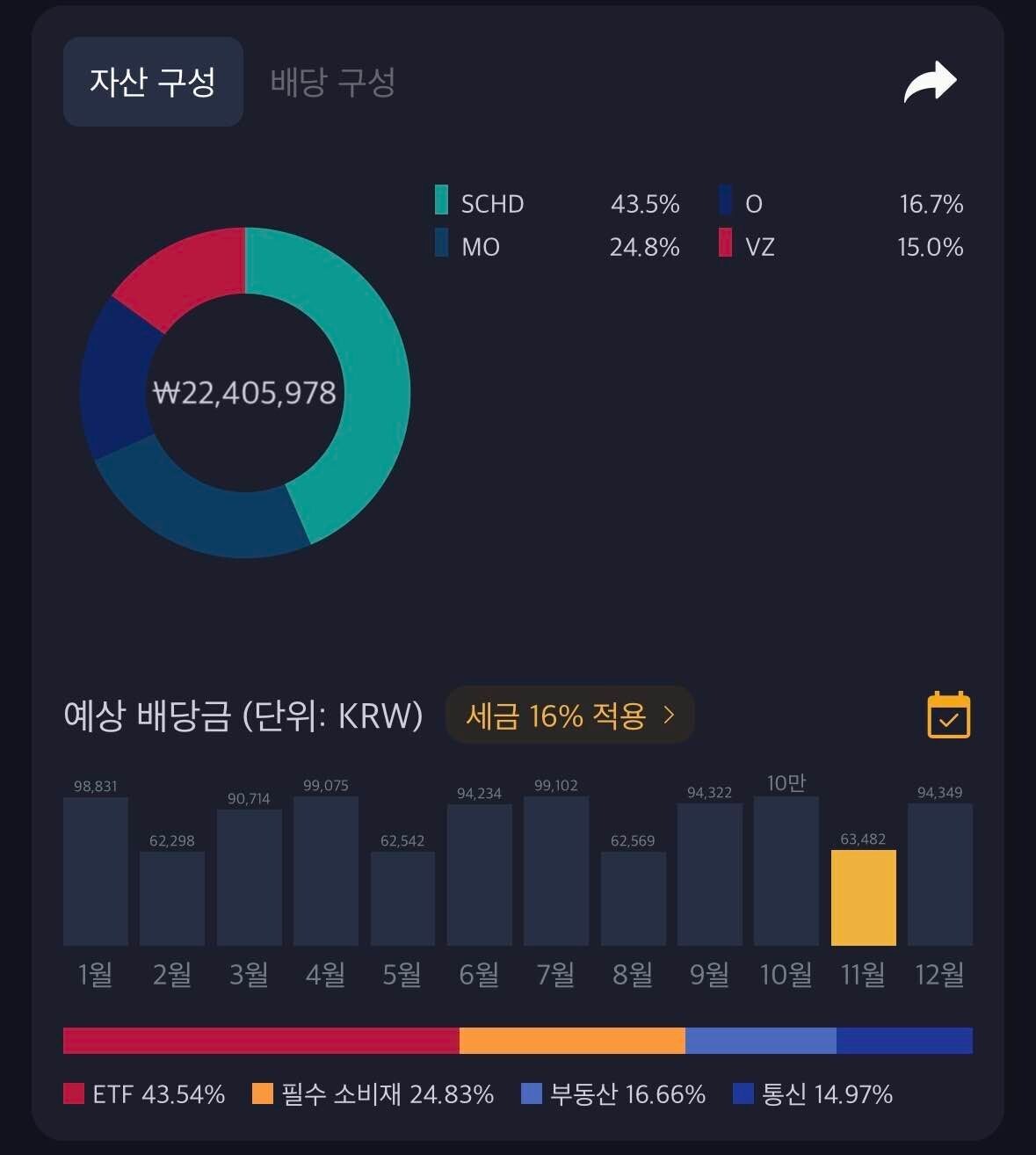The width and height of the screenshot is (1036, 1155).
Task: Expand the tax setting via its chevron
Action: click(669, 715)
